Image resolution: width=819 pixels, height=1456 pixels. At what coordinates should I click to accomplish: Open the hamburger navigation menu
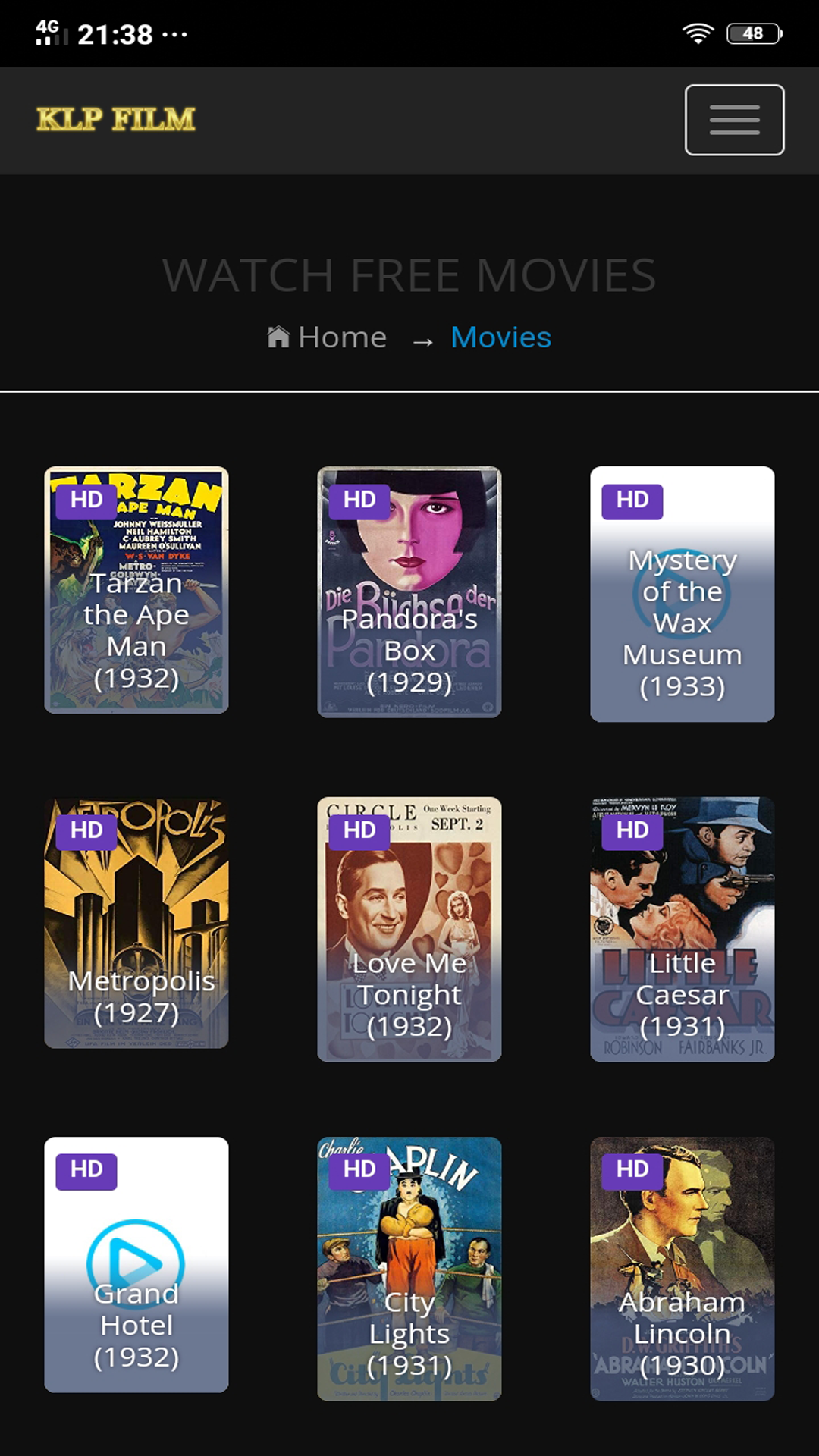pos(734,120)
